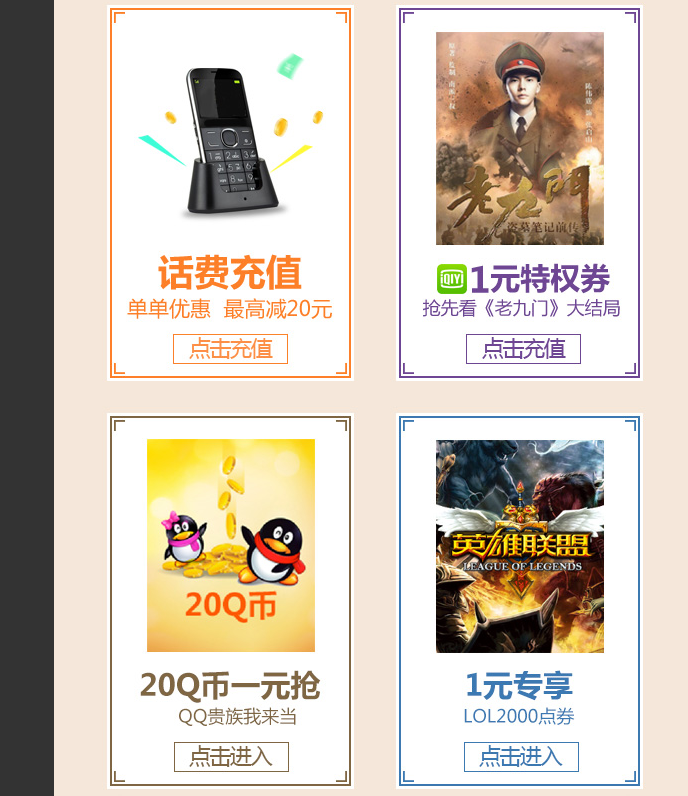Screen dimensions: 688x796
Task: Tap 点击充值 under 1元特权券
Action: click(x=523, y=349)
